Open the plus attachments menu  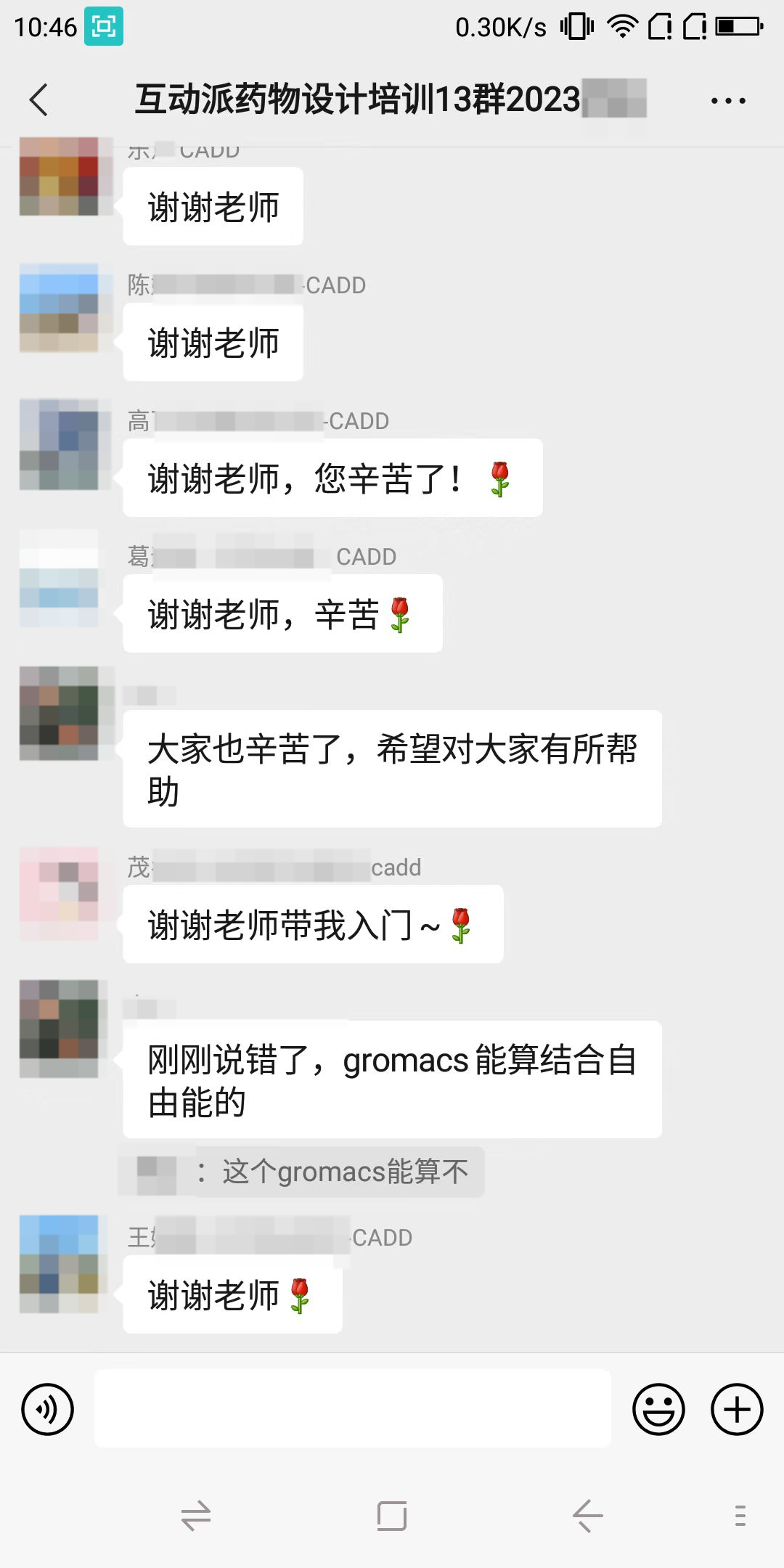click(x=737, y=1410)
